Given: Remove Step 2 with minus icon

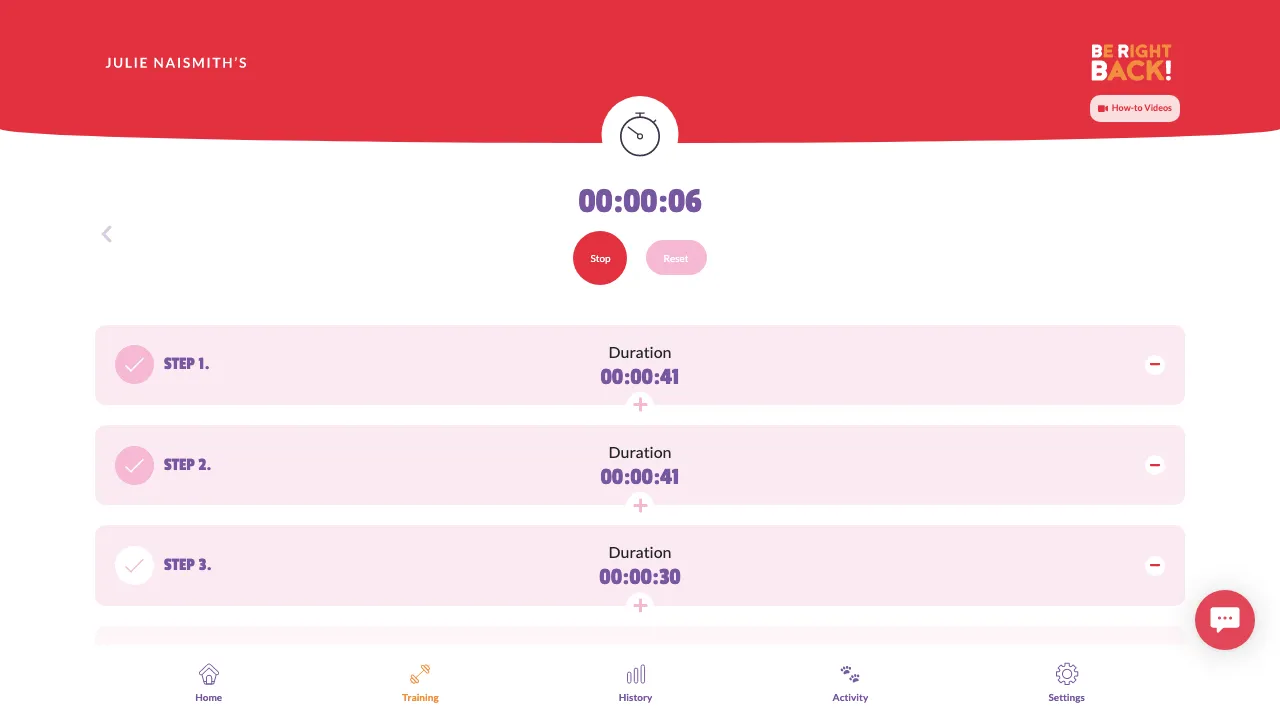Looking at the screenshot, I should pos(1155,465).
